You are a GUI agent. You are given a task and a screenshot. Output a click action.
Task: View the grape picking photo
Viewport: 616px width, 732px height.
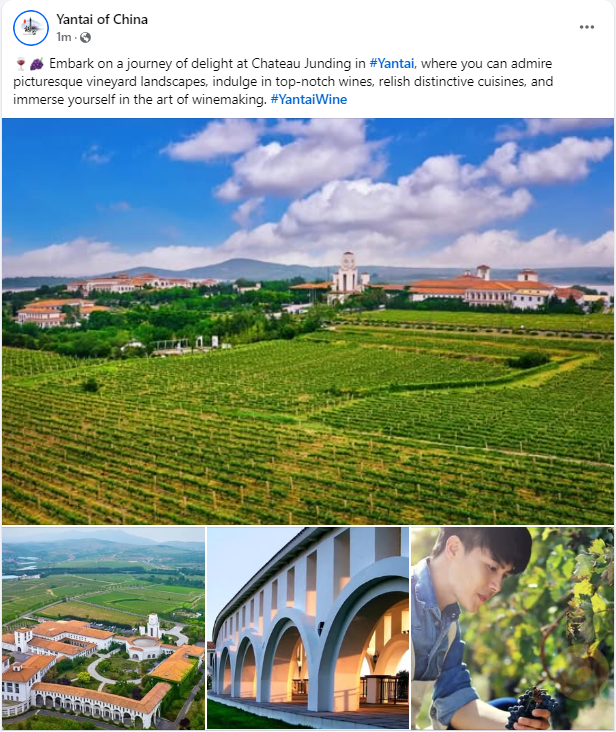(x=513, y=628)
